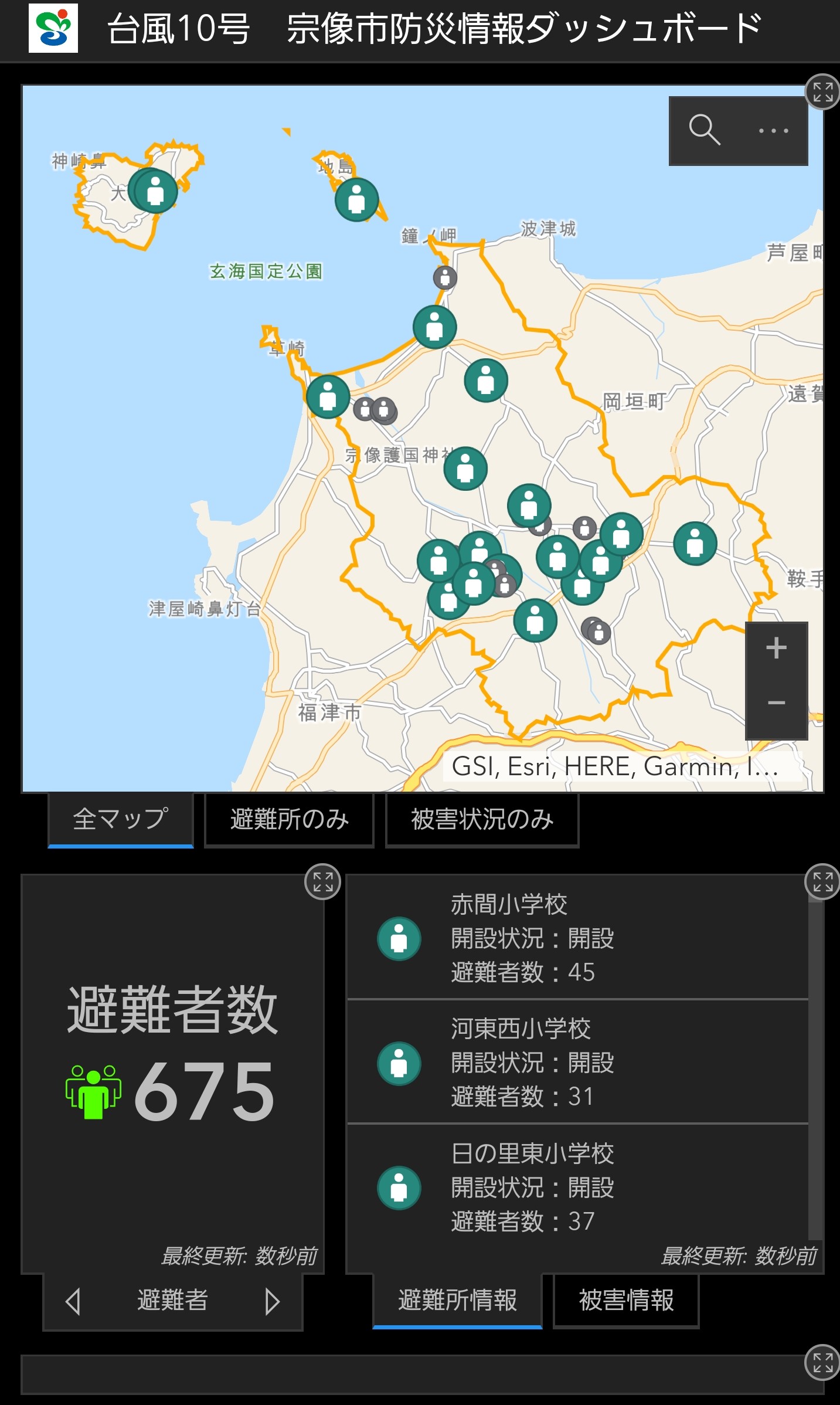Select the 避難所のみ map filter

pos(288,820)
